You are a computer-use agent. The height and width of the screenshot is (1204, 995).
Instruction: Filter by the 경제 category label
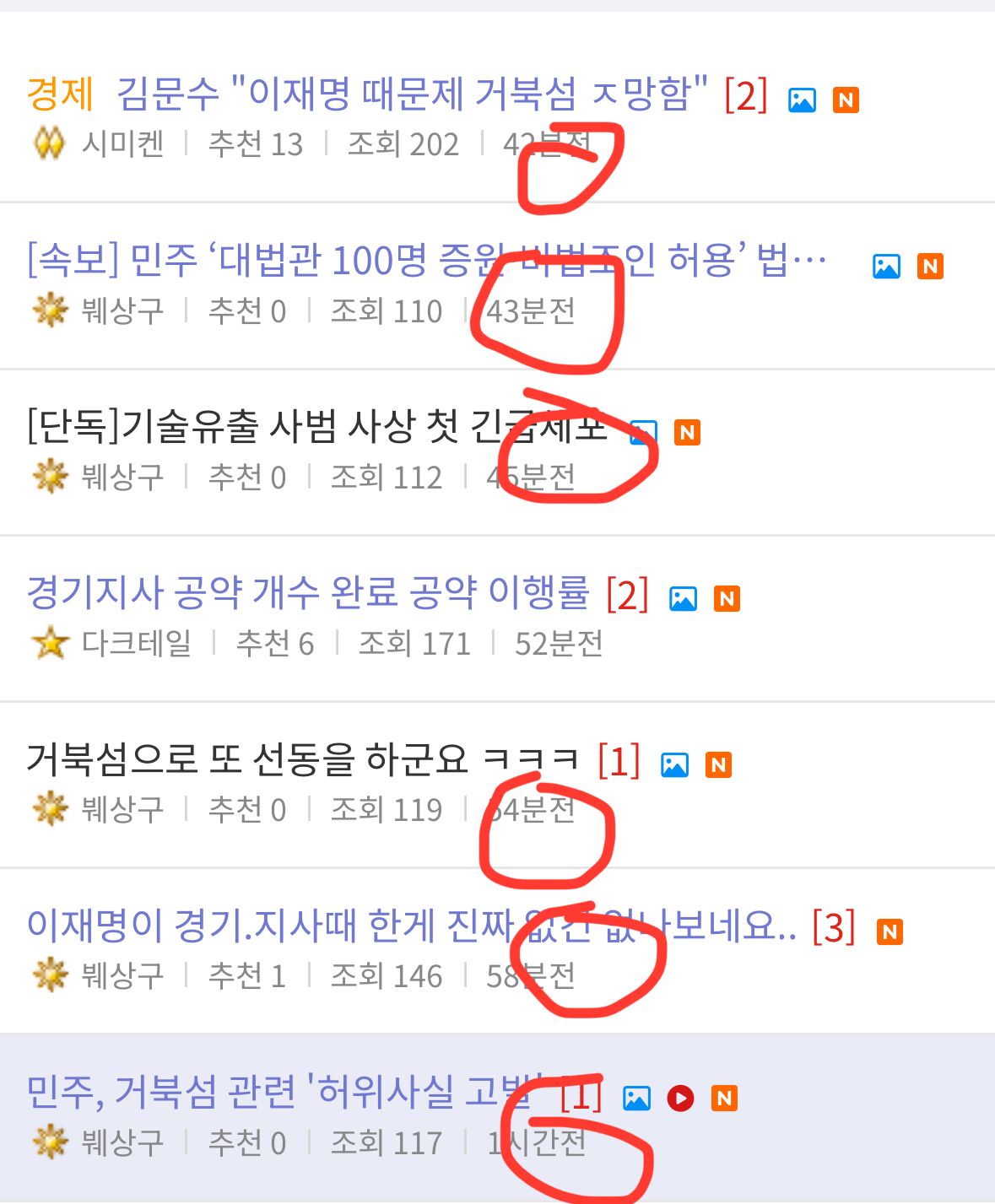(x=59, y=94)
